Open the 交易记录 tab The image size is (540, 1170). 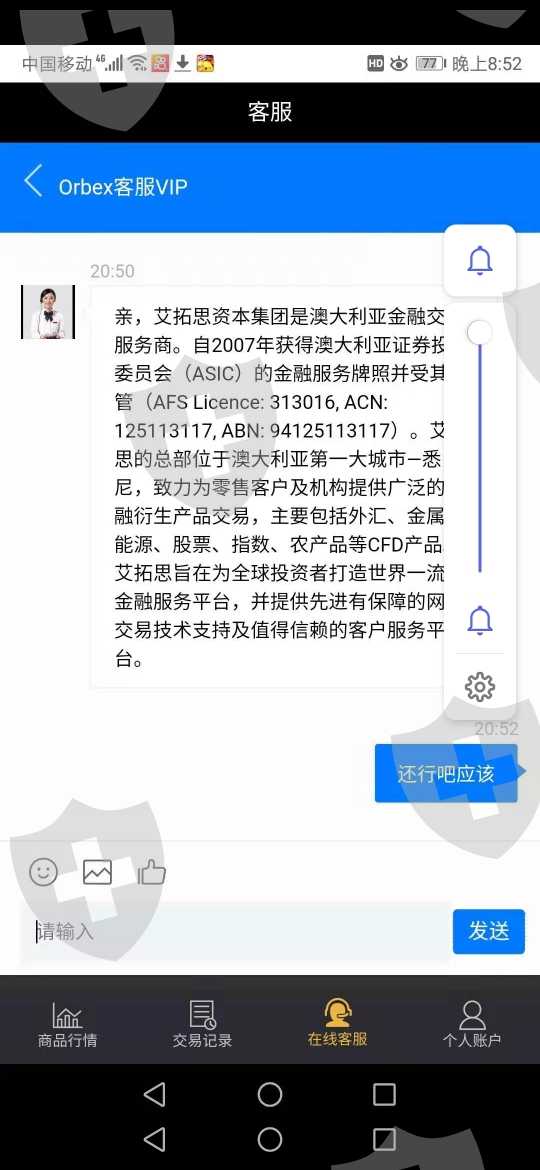point(202,1024)
